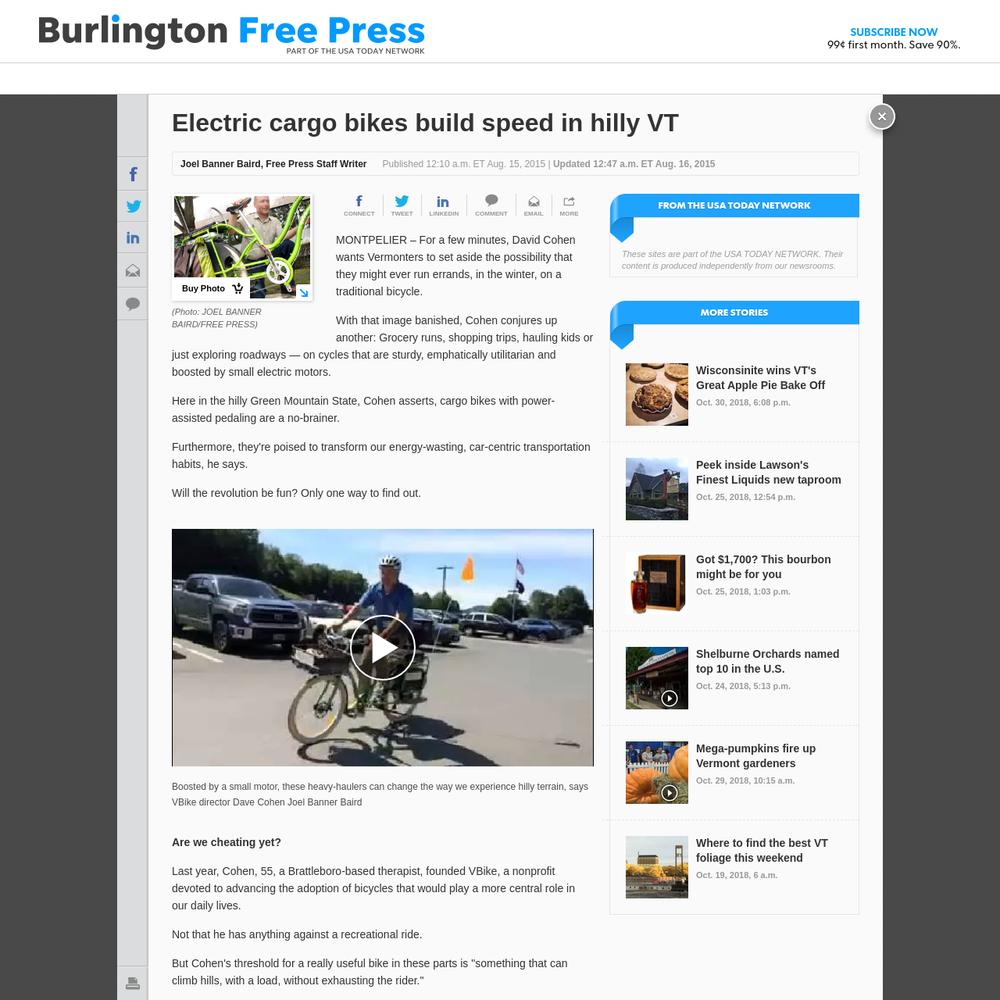Print the article

[x=133, y=983]
